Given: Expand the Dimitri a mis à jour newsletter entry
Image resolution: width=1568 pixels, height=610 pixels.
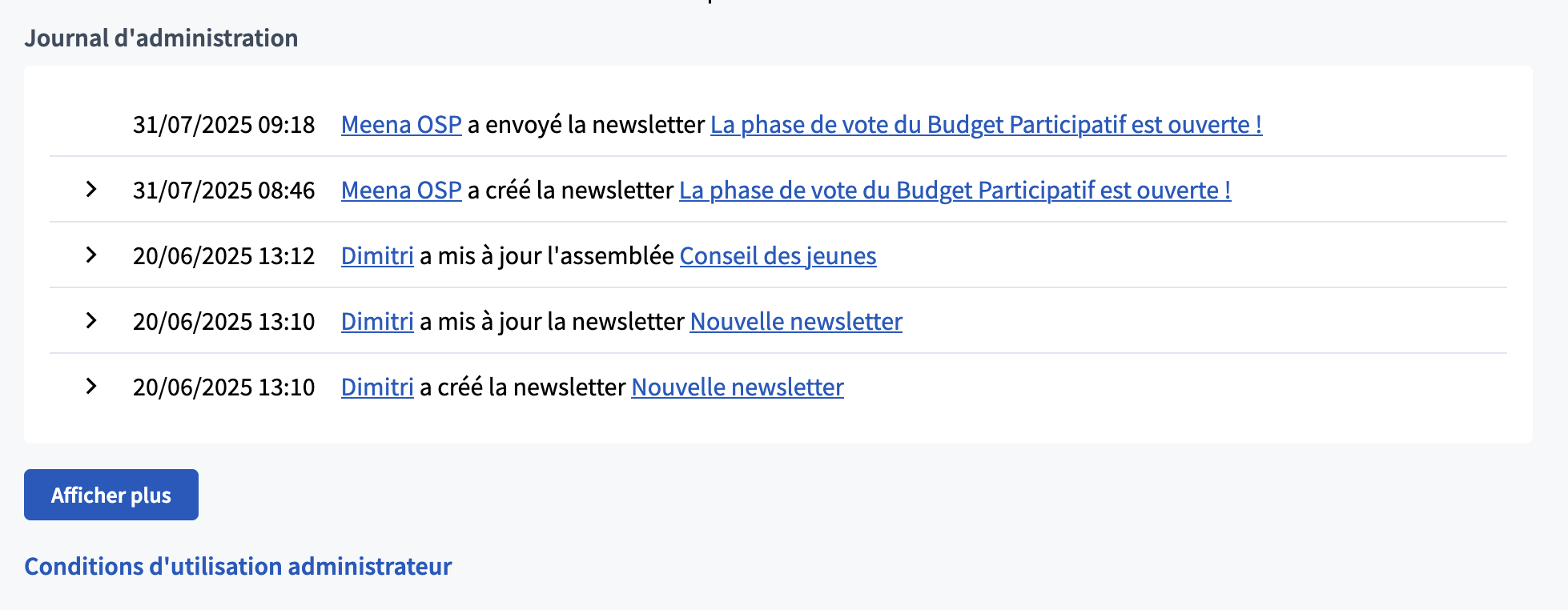Looking at the screenshot, I should coord(91,321).
